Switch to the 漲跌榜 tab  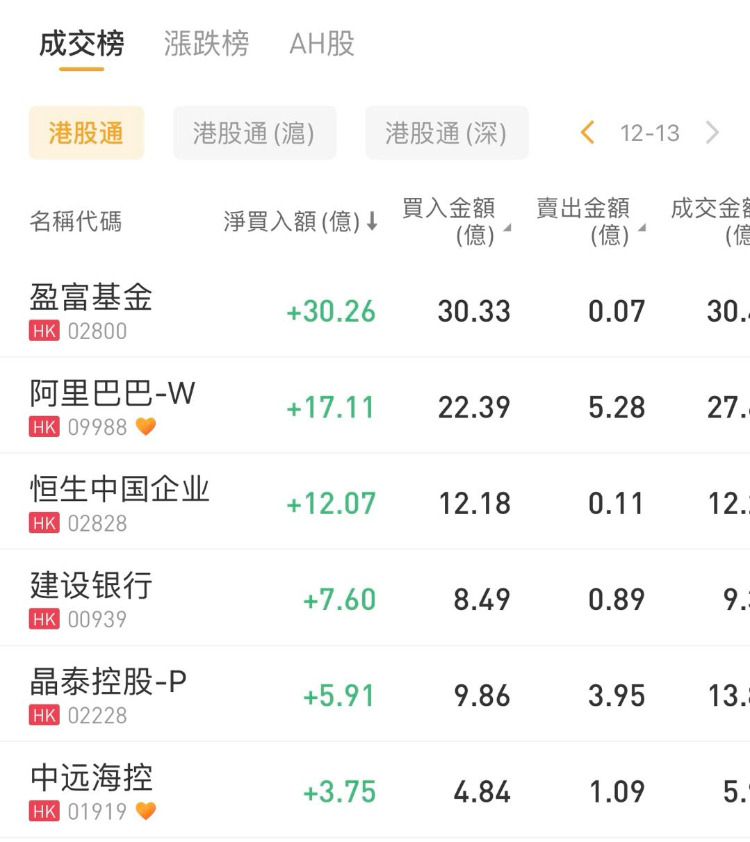click(x=206, y=44)
